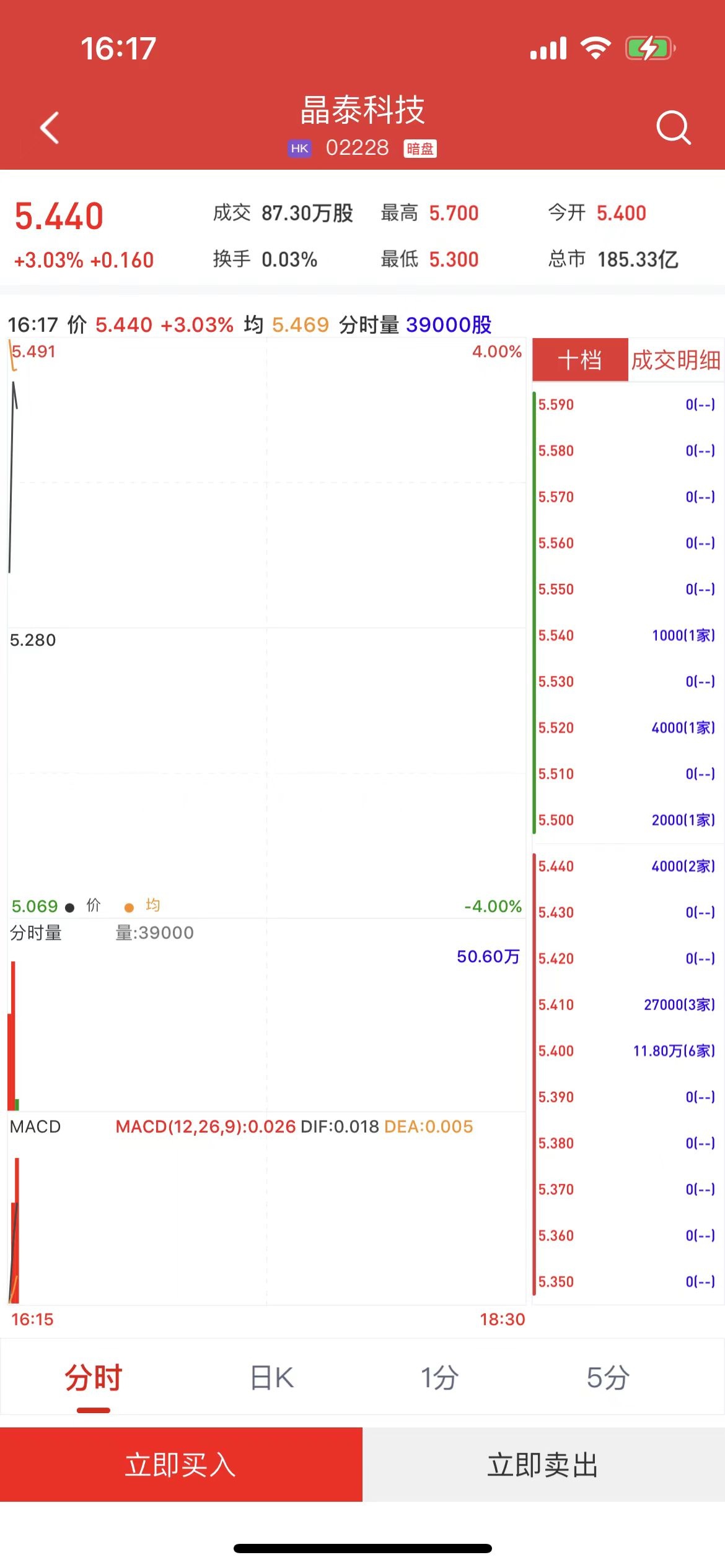Tap 立即卖出 to sell now
Image resolution: width=725 pixels, height=1568 pixels.
(543, 1465)
